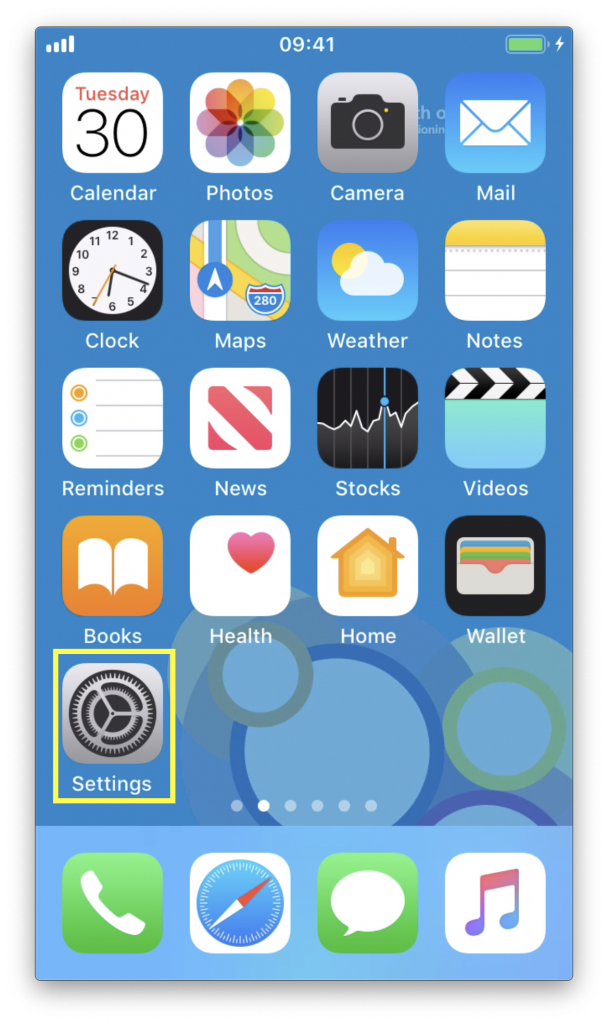Screen dimensions: 608x1024
Task: Launch Safari from the dock
Action: pos(240,903)
